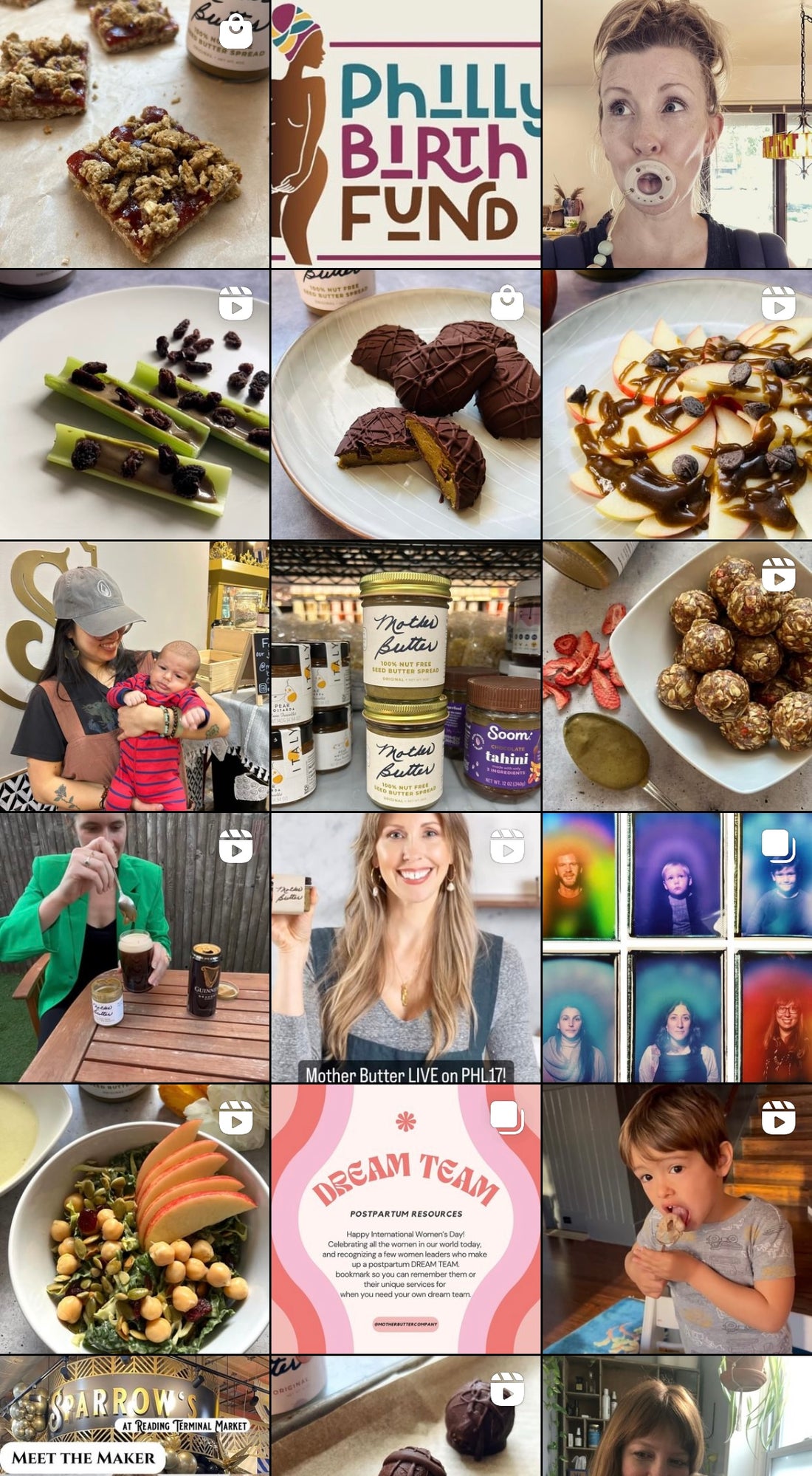Viewport: 812px width, 1476px height.
Task: Play the chocolate truffle reel
Action: click(x=405, y=1416)
